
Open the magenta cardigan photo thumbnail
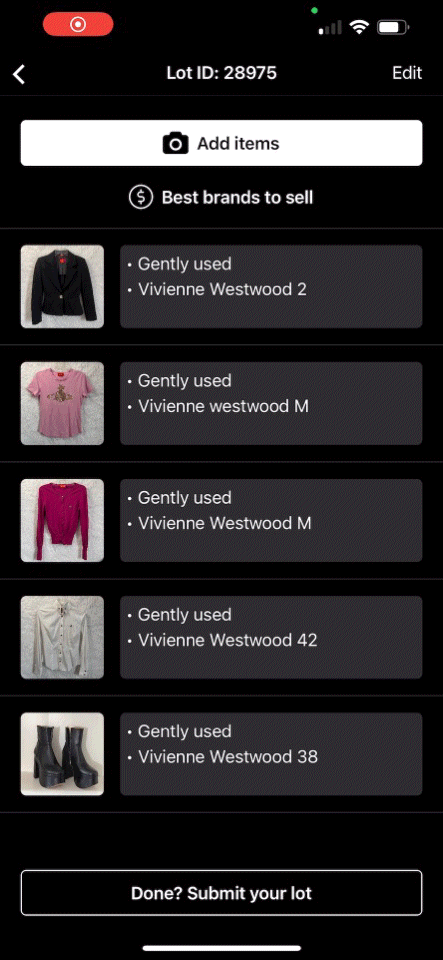62,520
